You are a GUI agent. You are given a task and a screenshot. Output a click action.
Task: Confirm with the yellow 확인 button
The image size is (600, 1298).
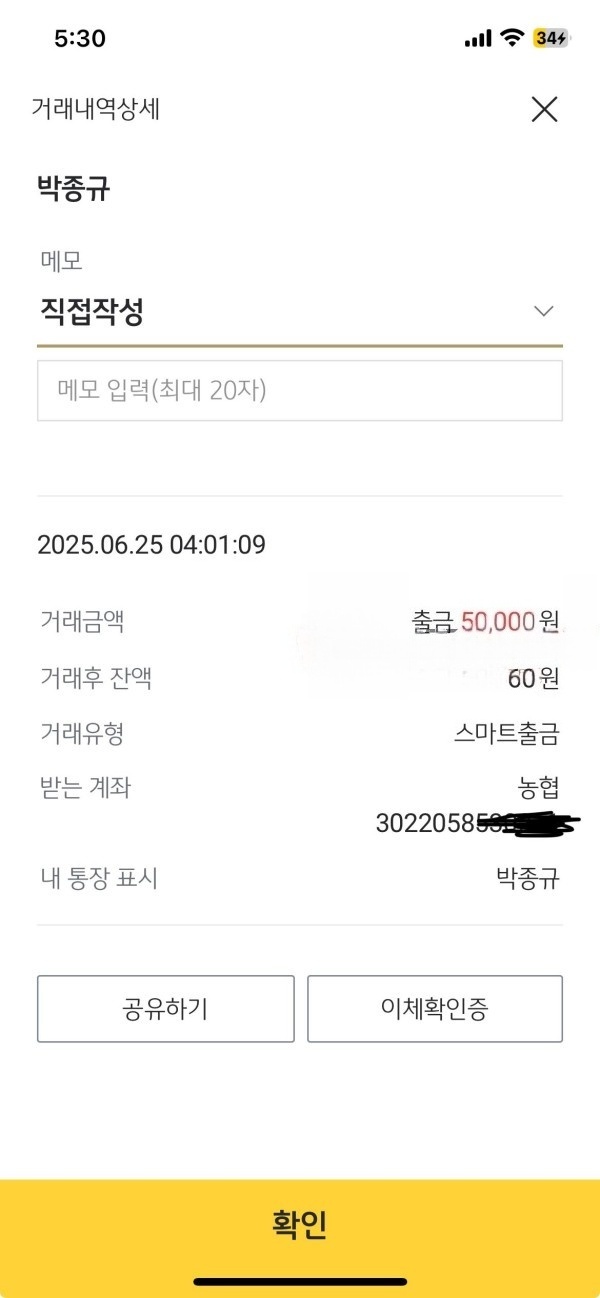[300, 1223]
